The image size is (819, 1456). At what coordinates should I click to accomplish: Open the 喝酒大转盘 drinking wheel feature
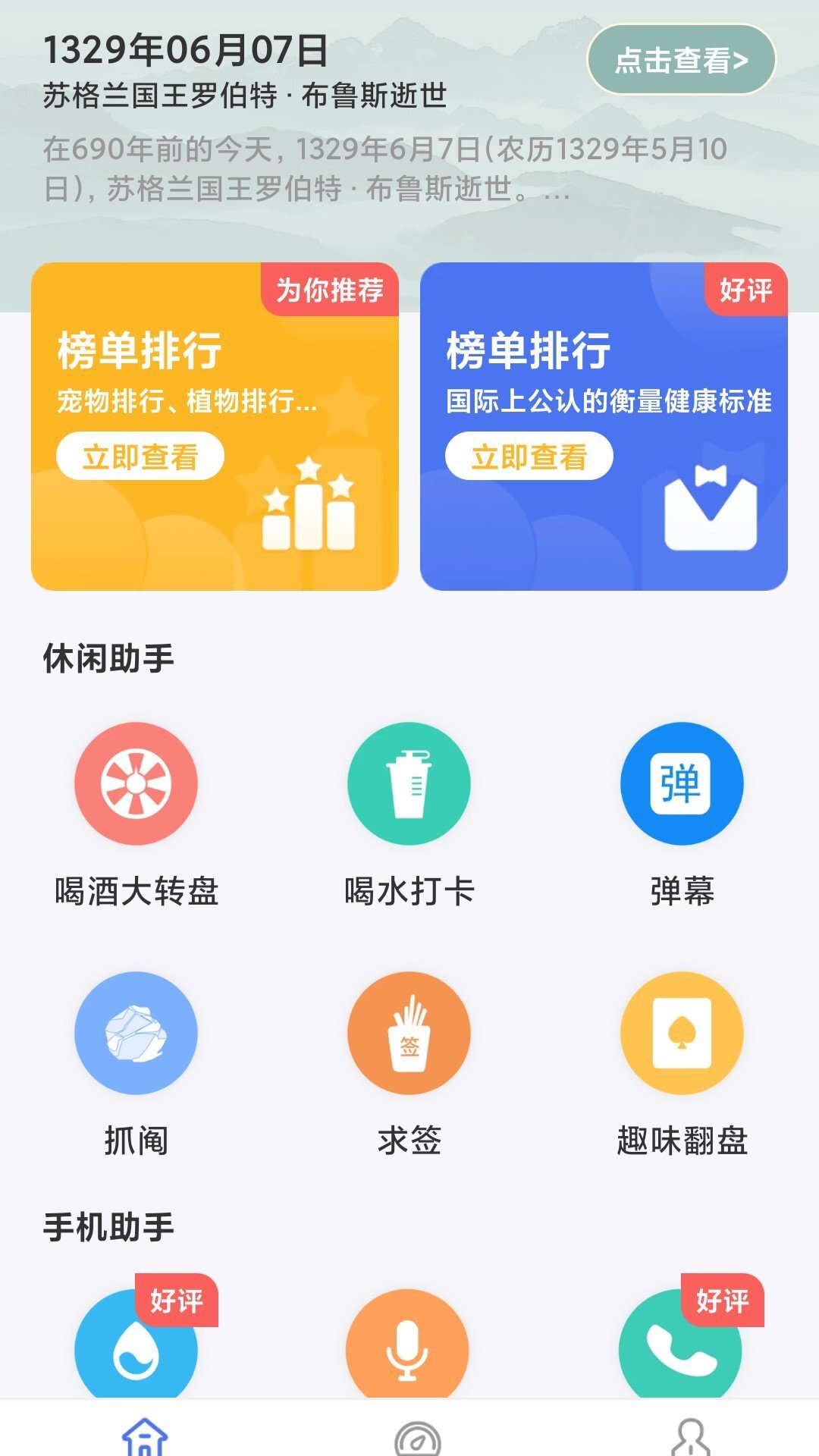(x=135, y=785)
